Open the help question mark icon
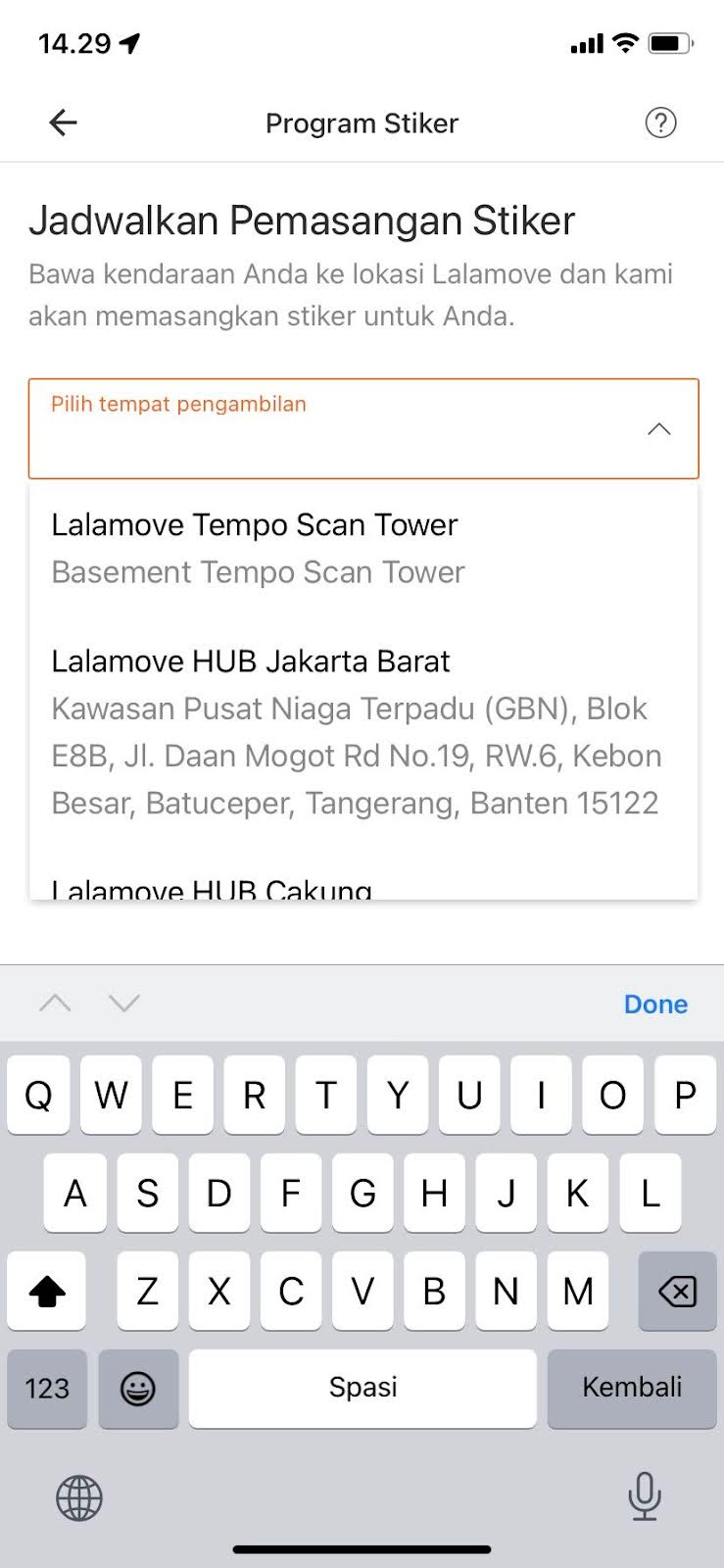The height and width of the screenshot is (1568, 724). pos(660,122)
